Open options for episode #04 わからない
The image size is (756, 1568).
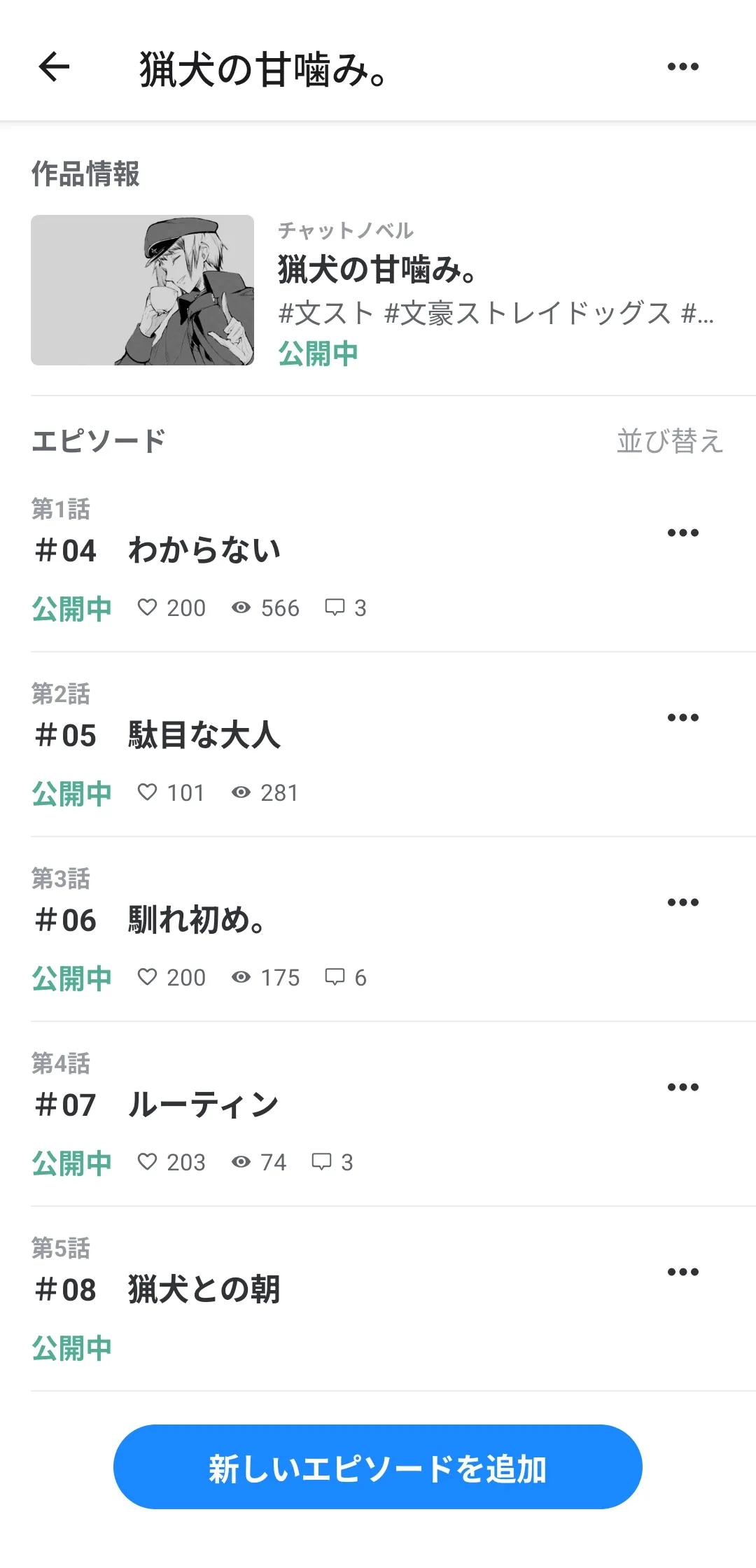(x=682, y=533)
